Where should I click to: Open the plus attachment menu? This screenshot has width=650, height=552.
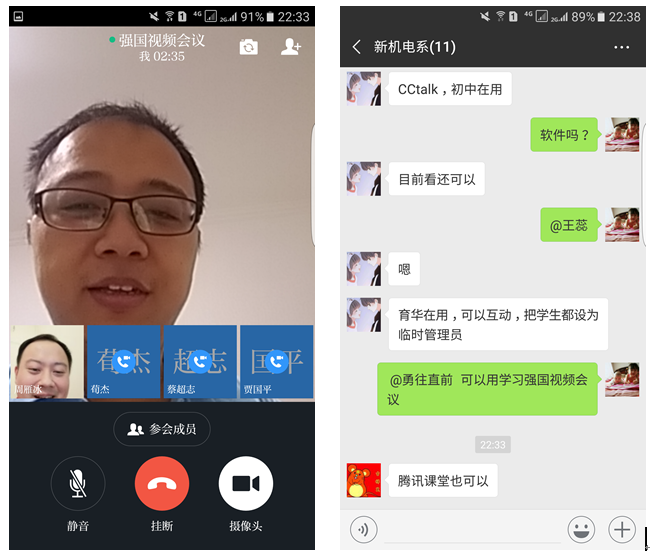[622, 529]
